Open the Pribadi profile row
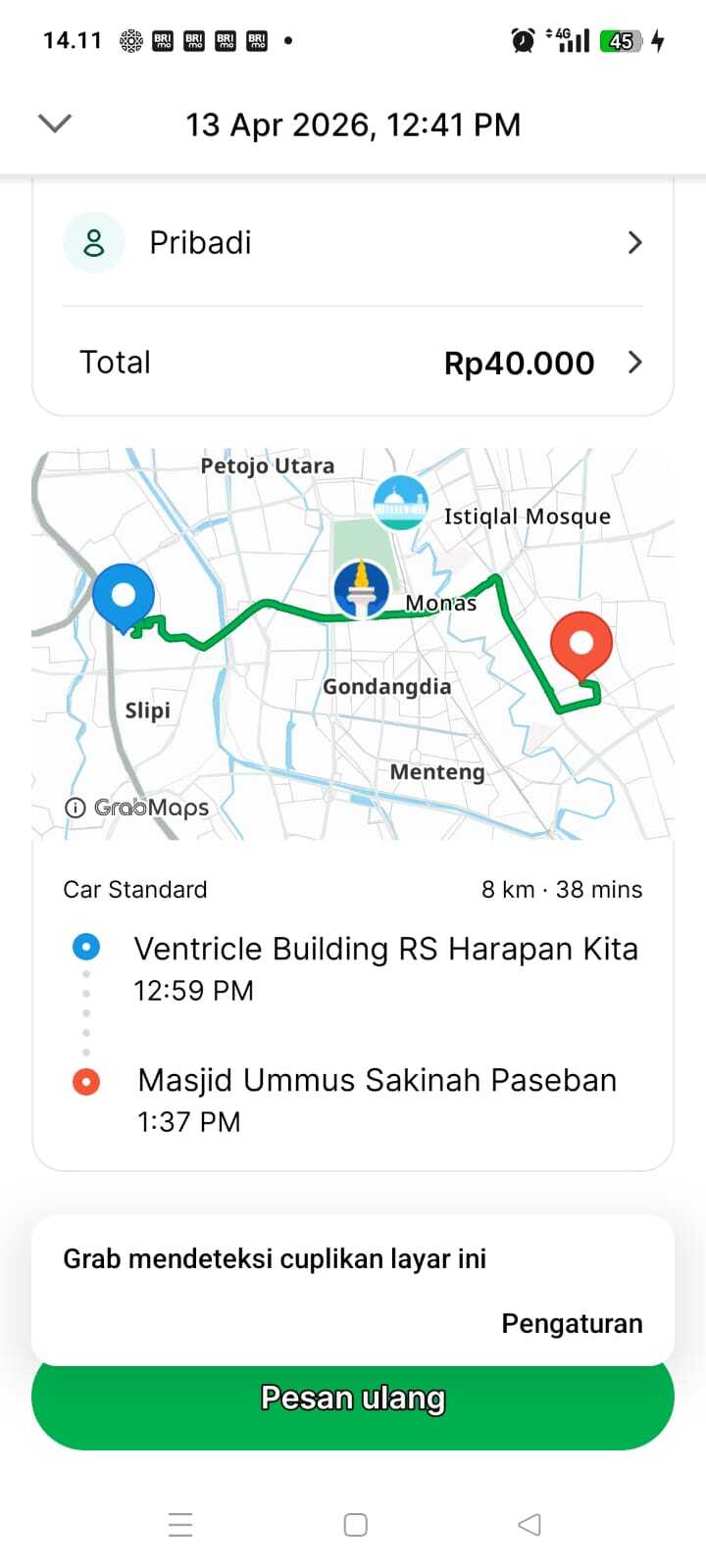Viewport: 706px width, 1568px height. [353, 243]
